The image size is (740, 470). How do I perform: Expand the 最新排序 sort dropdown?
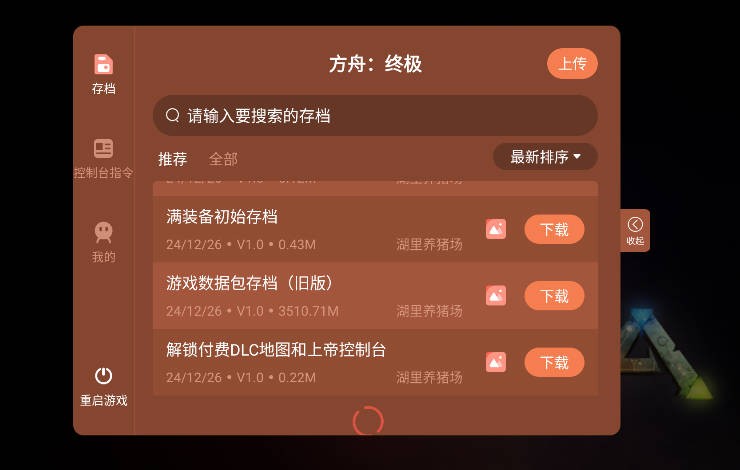pyautogui.click(x=545, y=157)
